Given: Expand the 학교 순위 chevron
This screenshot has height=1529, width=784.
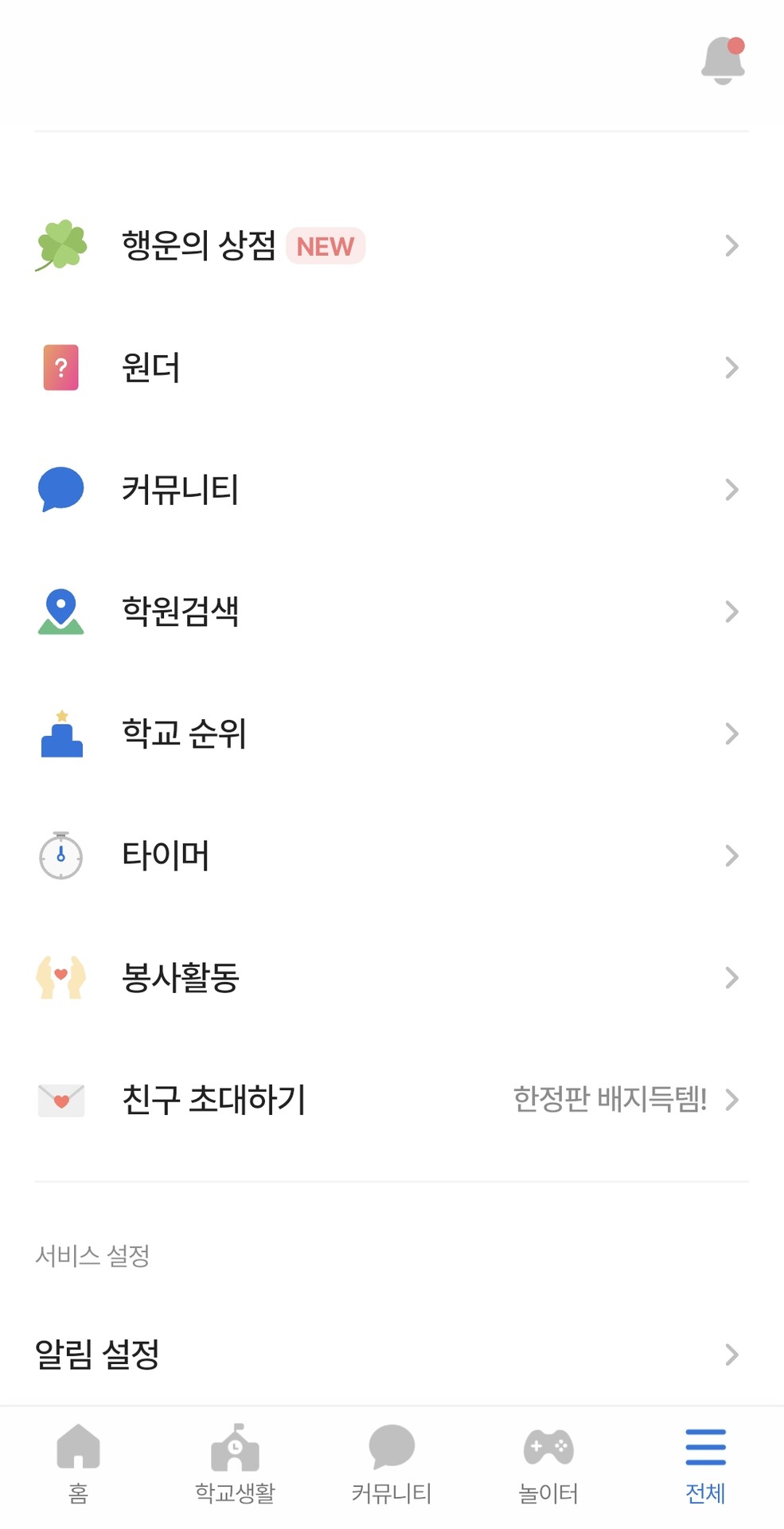Looking at the screenshot, I should click(x=731, y=734).
